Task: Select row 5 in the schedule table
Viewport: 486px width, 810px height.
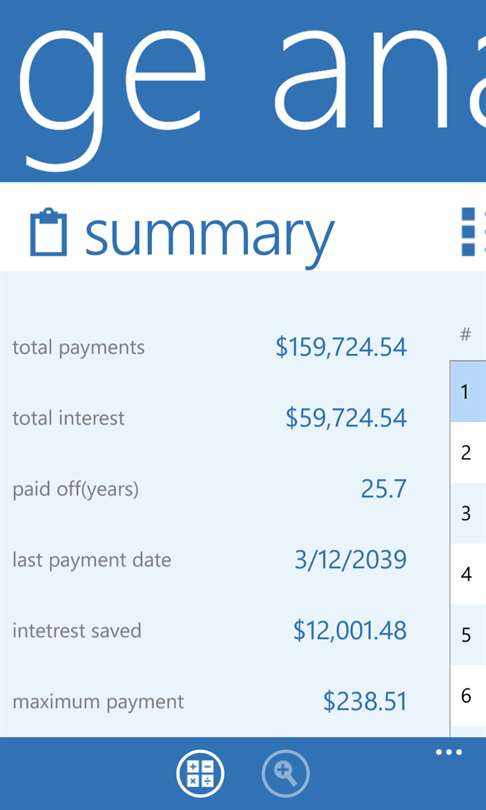Action: tap(468, 635)
